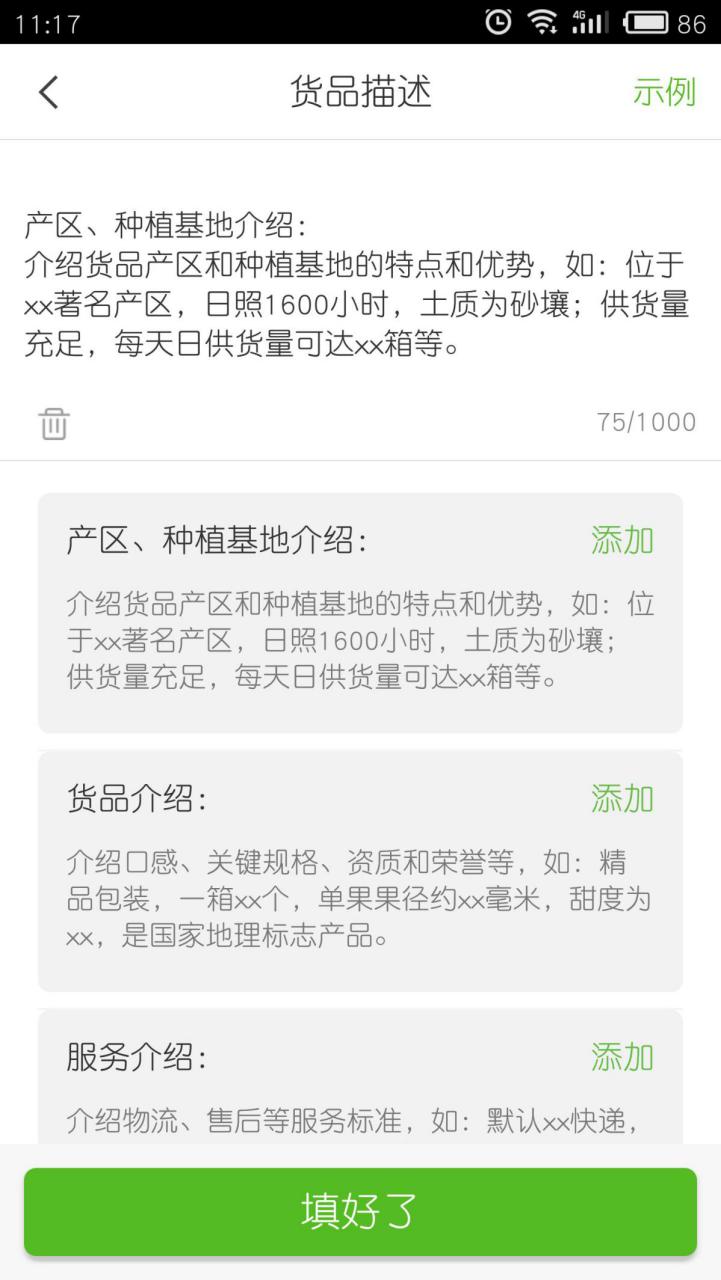
Task: Add the 产区、种植基地介绍 template
Action: coord(622,541)
